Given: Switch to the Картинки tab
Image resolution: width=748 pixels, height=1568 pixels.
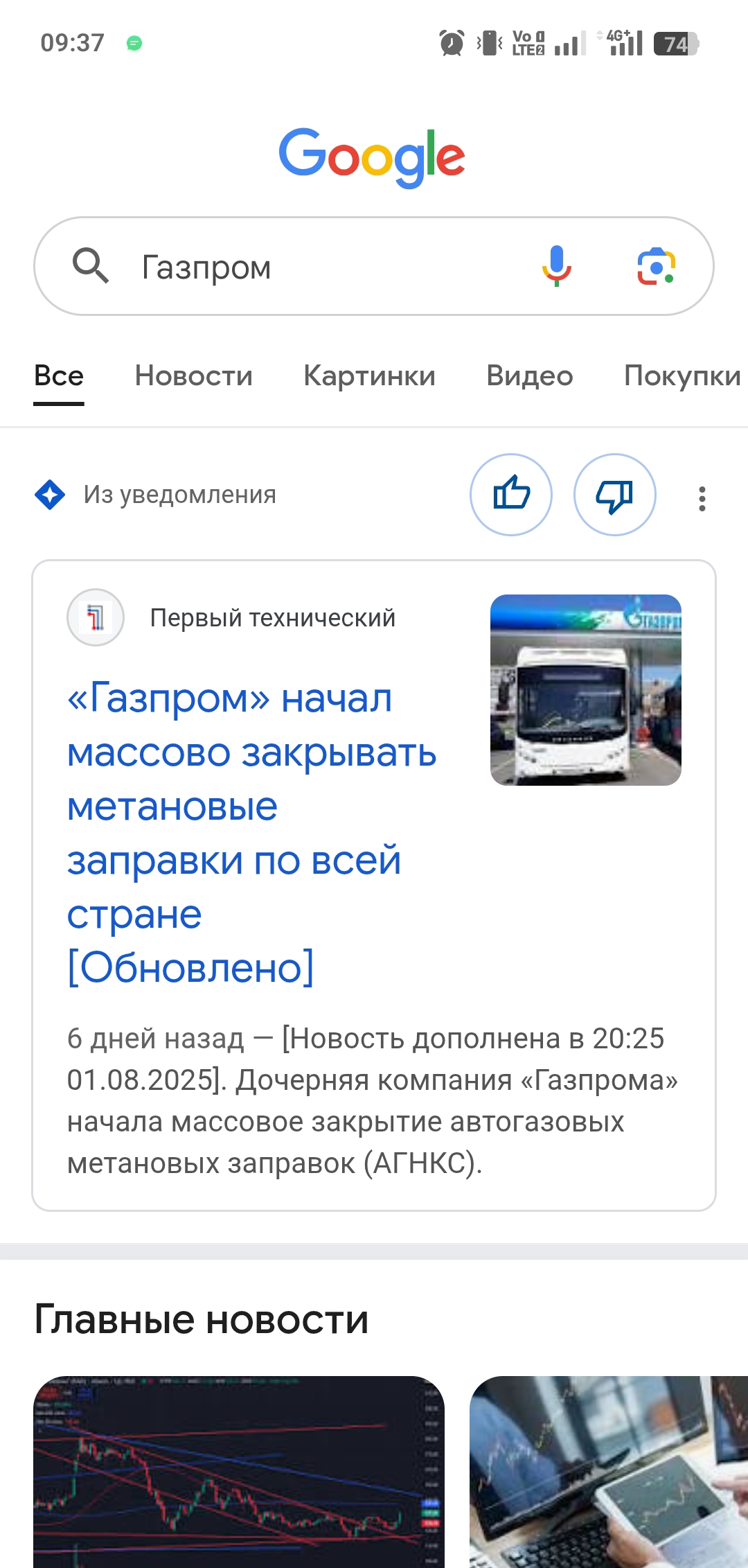Looking at the screenshot, I should [369, 376].
